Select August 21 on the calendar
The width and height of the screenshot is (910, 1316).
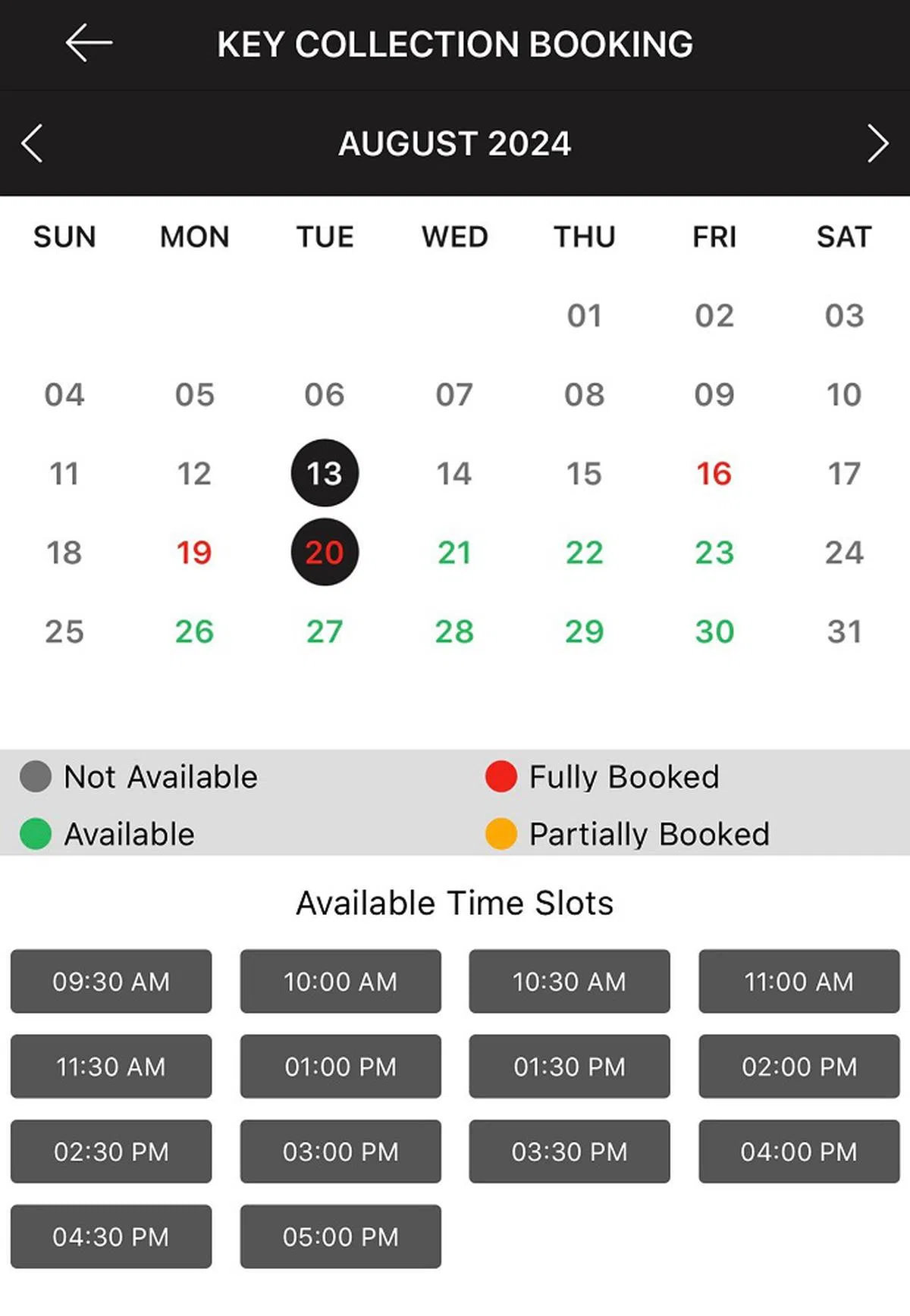454,553
